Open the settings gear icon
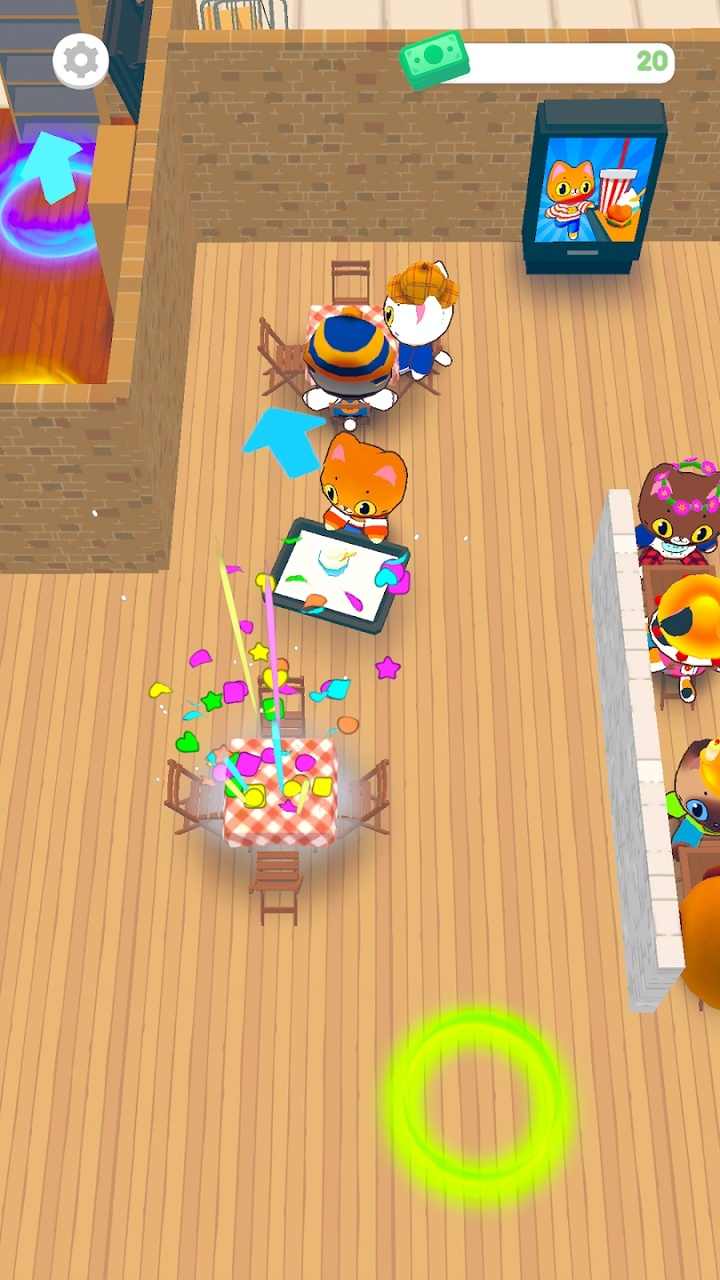This screenshot has width=720, height=1280. pyautogui.click(x=81, y=61)
